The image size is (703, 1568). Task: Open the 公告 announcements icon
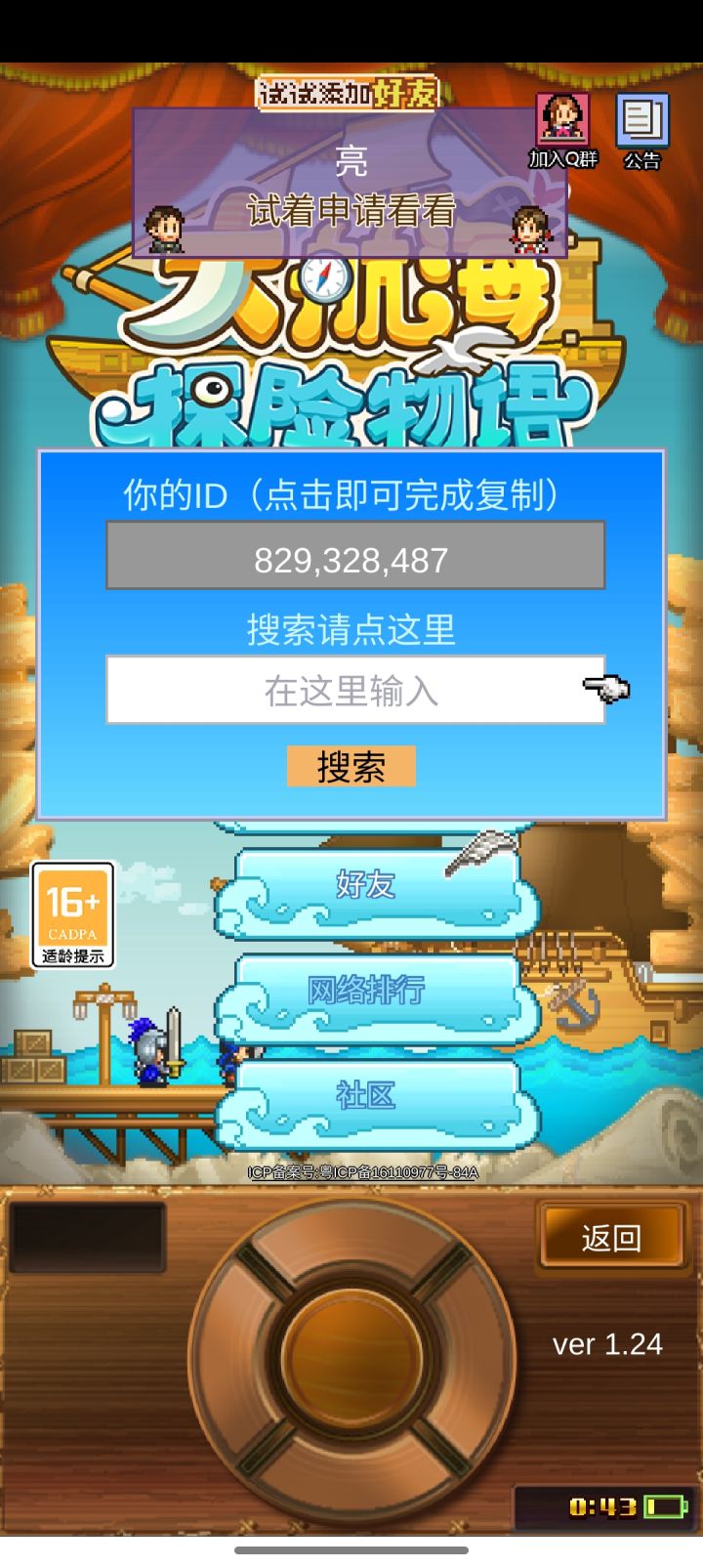[641, 122]
